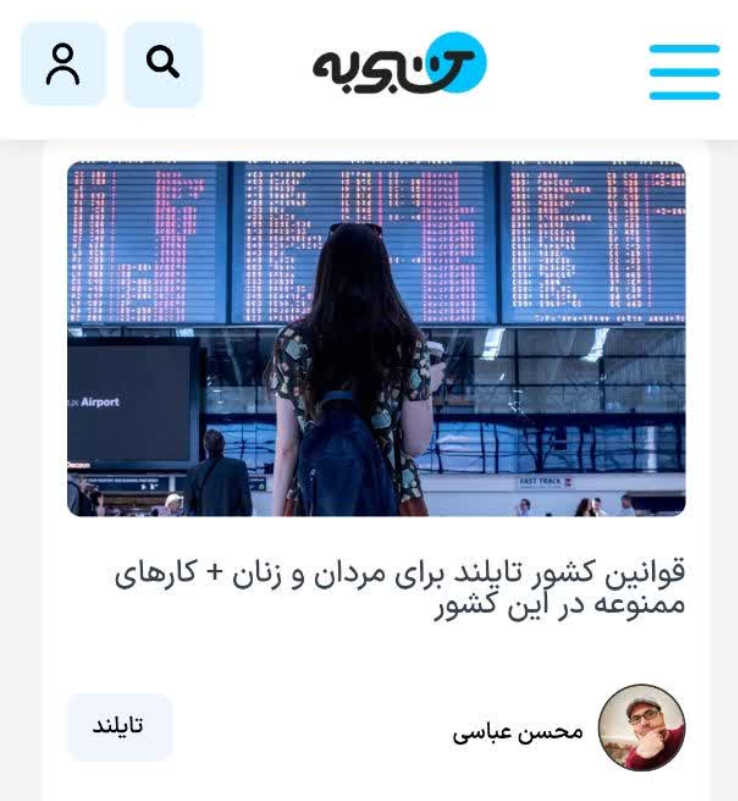
Task: Go to the site logo homepage
Action: [x=399, y=66]
